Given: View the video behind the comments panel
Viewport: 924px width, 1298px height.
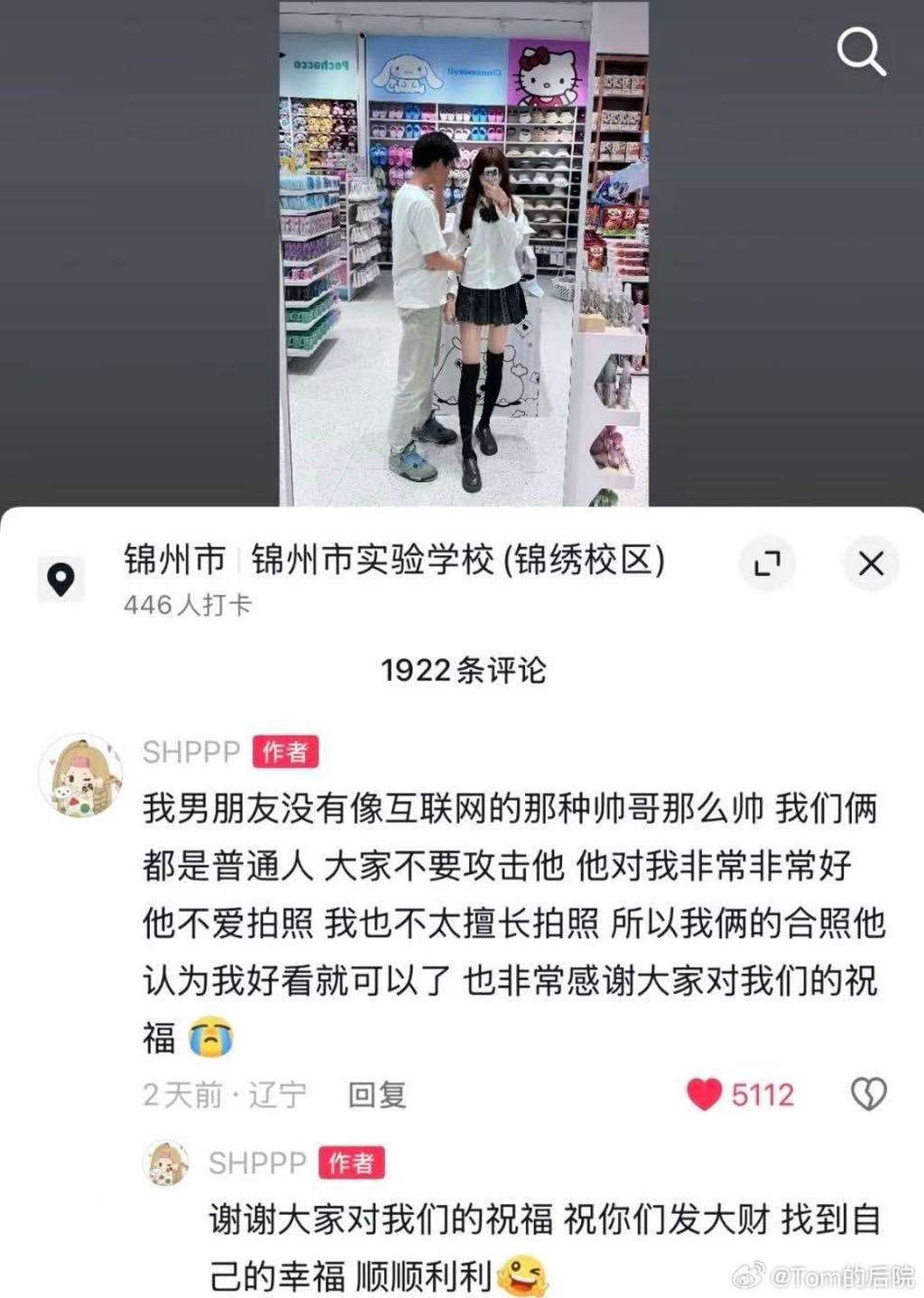Looking at the screenshot, I should [x=464, y=253].
